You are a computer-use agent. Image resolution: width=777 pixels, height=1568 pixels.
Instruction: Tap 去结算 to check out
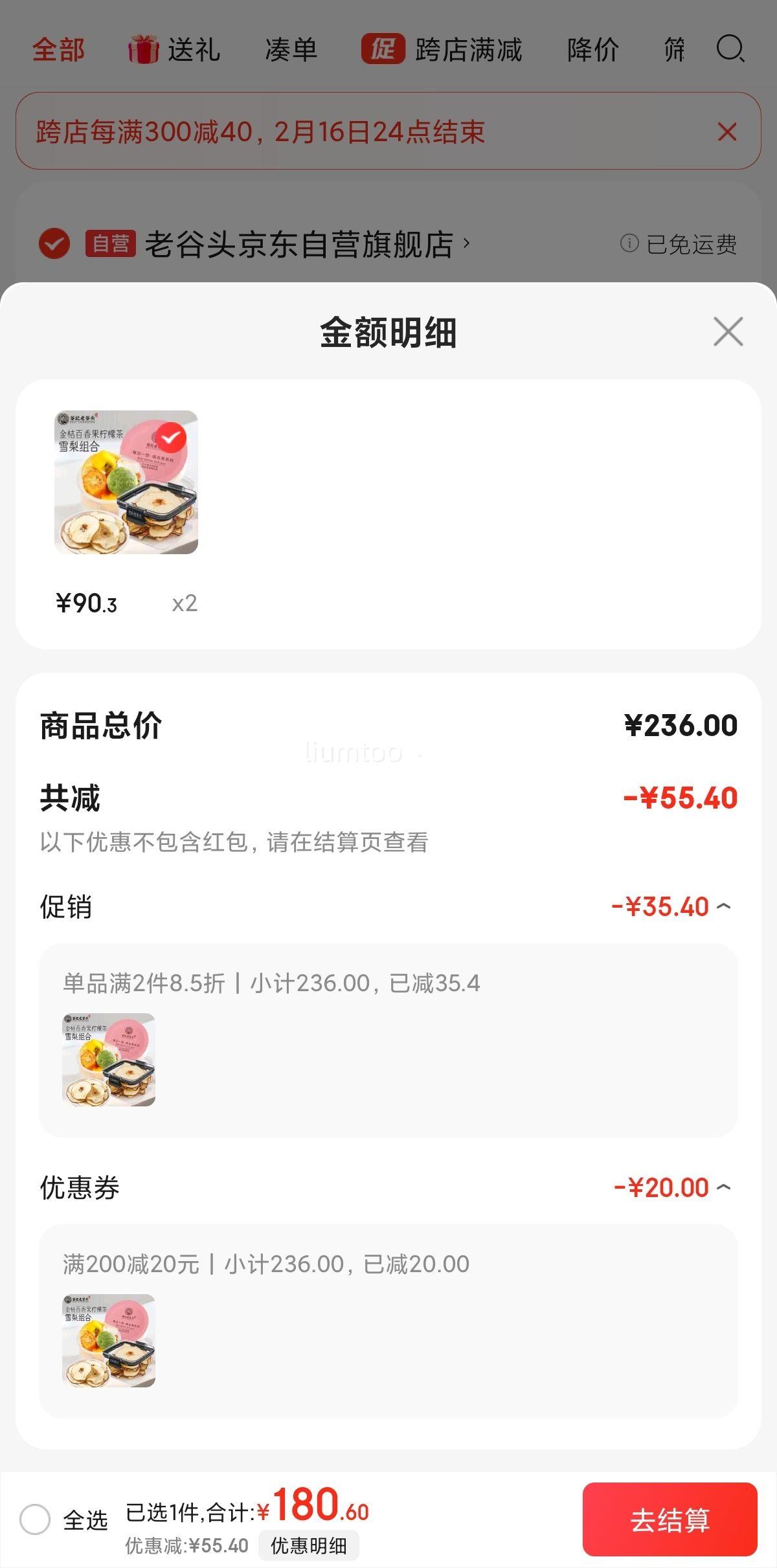point(670,1519)
